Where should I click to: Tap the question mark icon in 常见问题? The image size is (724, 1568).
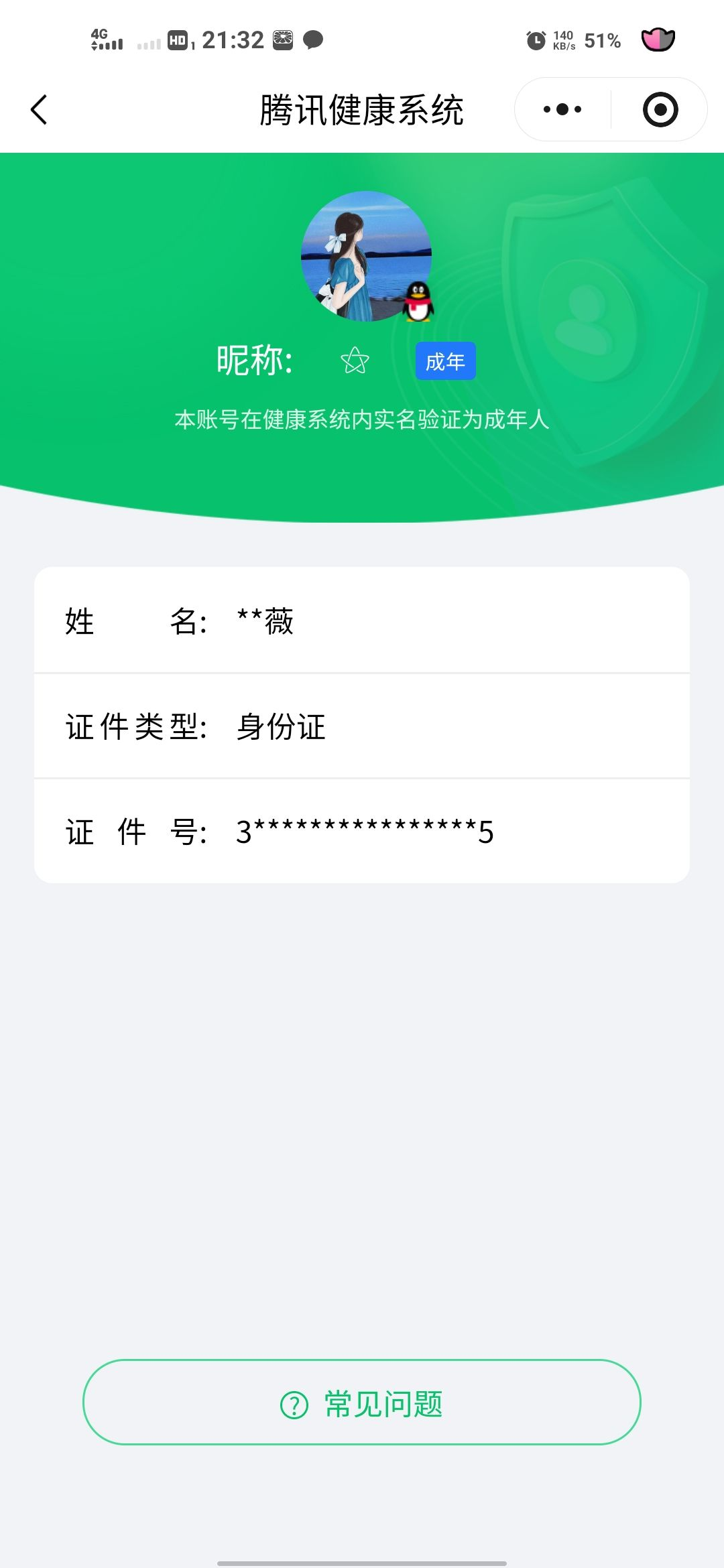coord(292,1406)
